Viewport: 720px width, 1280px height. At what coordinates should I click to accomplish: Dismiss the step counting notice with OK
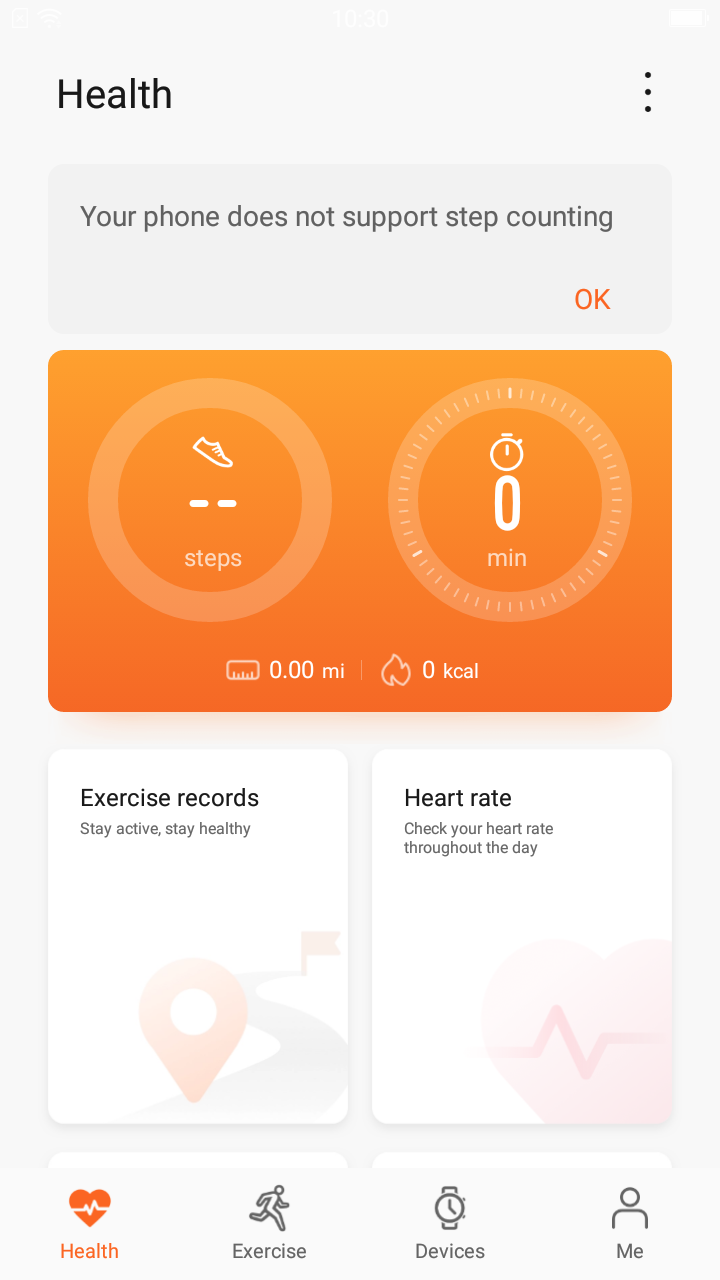(x=592, y=299)
